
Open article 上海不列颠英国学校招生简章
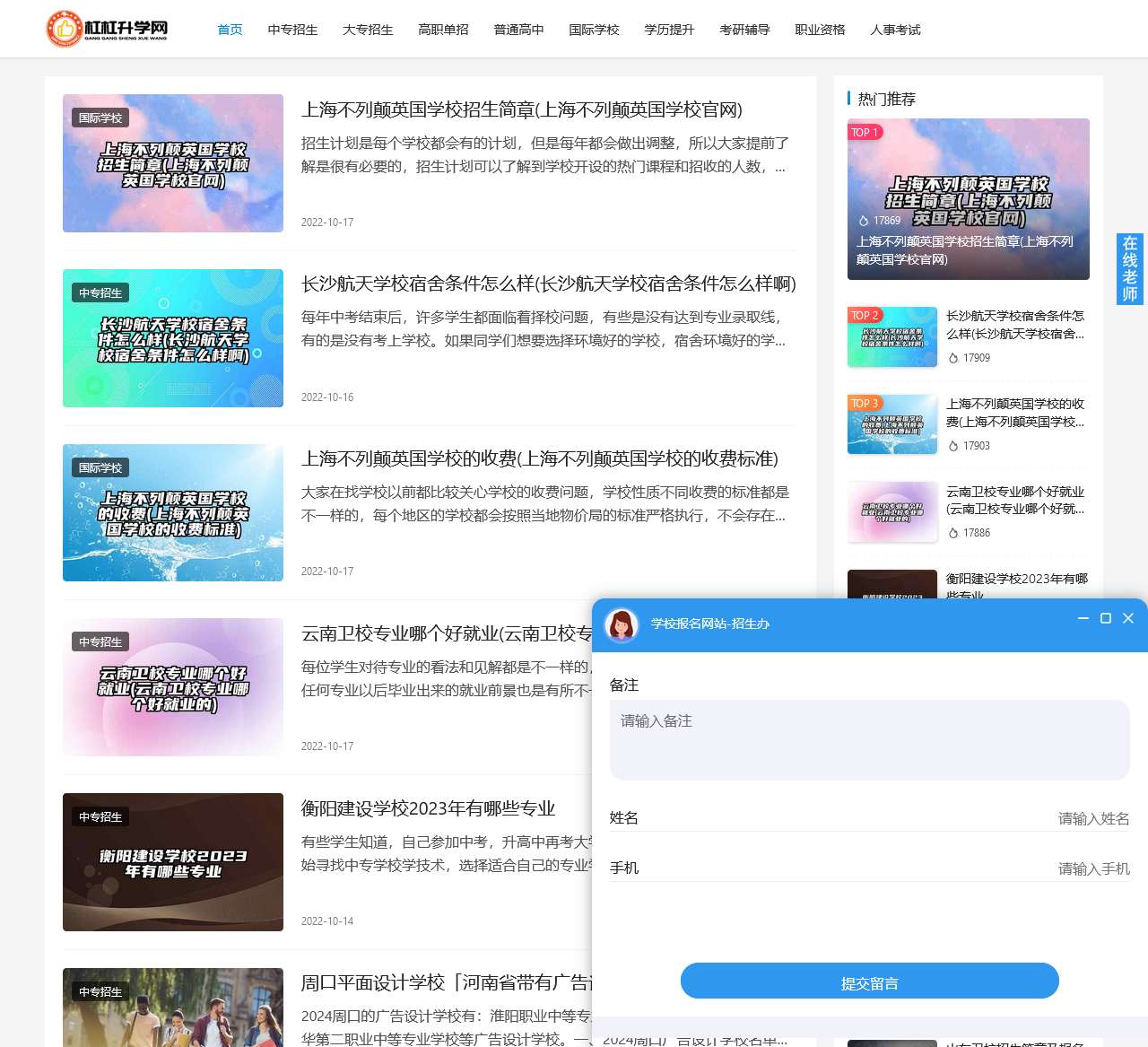point(521,110)
